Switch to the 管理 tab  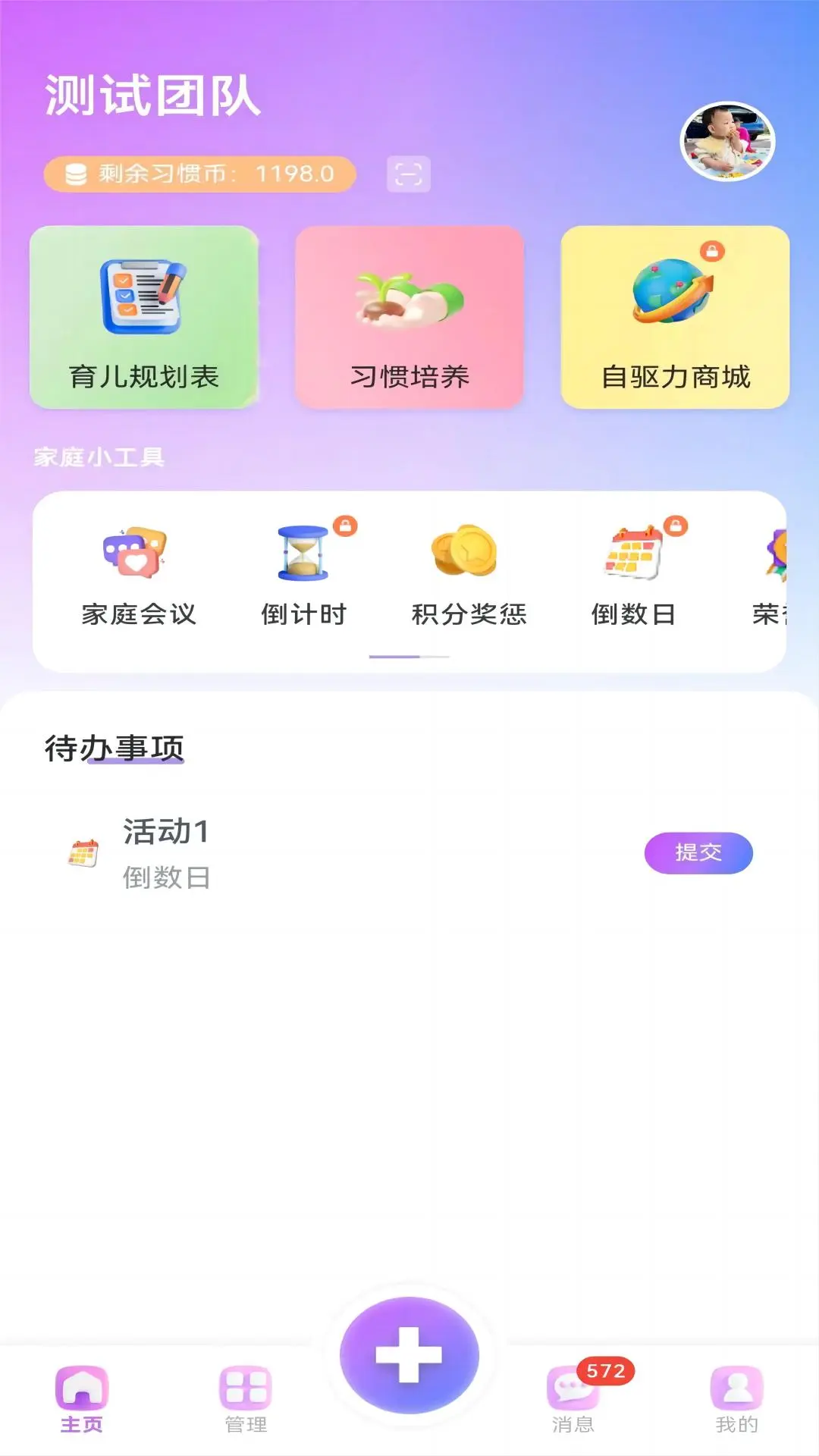tap(246, 1400)
